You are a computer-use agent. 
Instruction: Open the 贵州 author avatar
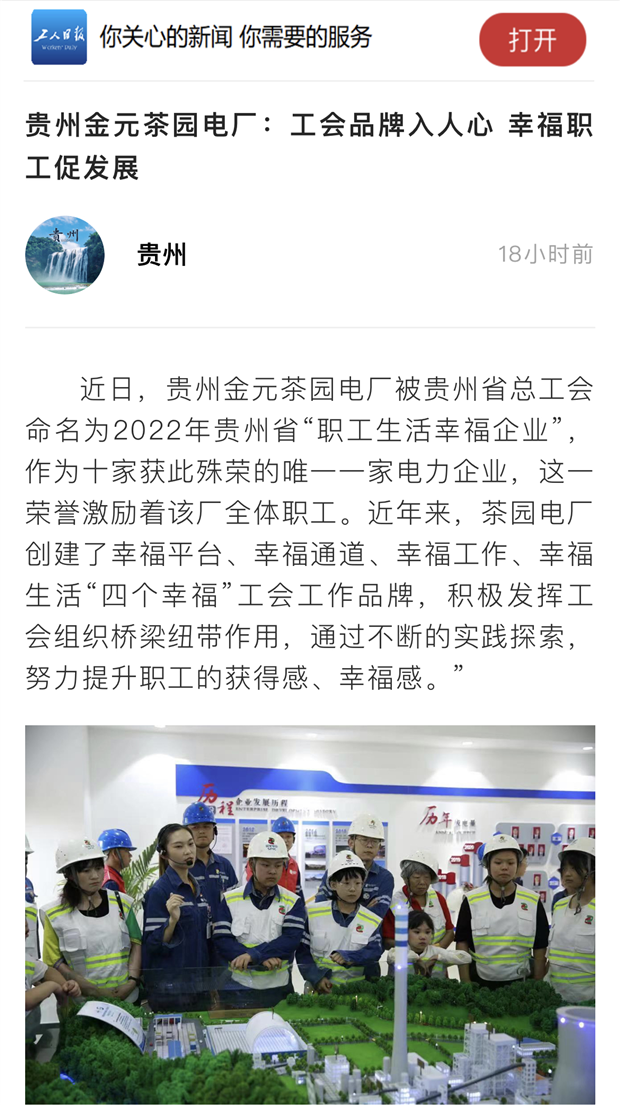tap(65, 255)
